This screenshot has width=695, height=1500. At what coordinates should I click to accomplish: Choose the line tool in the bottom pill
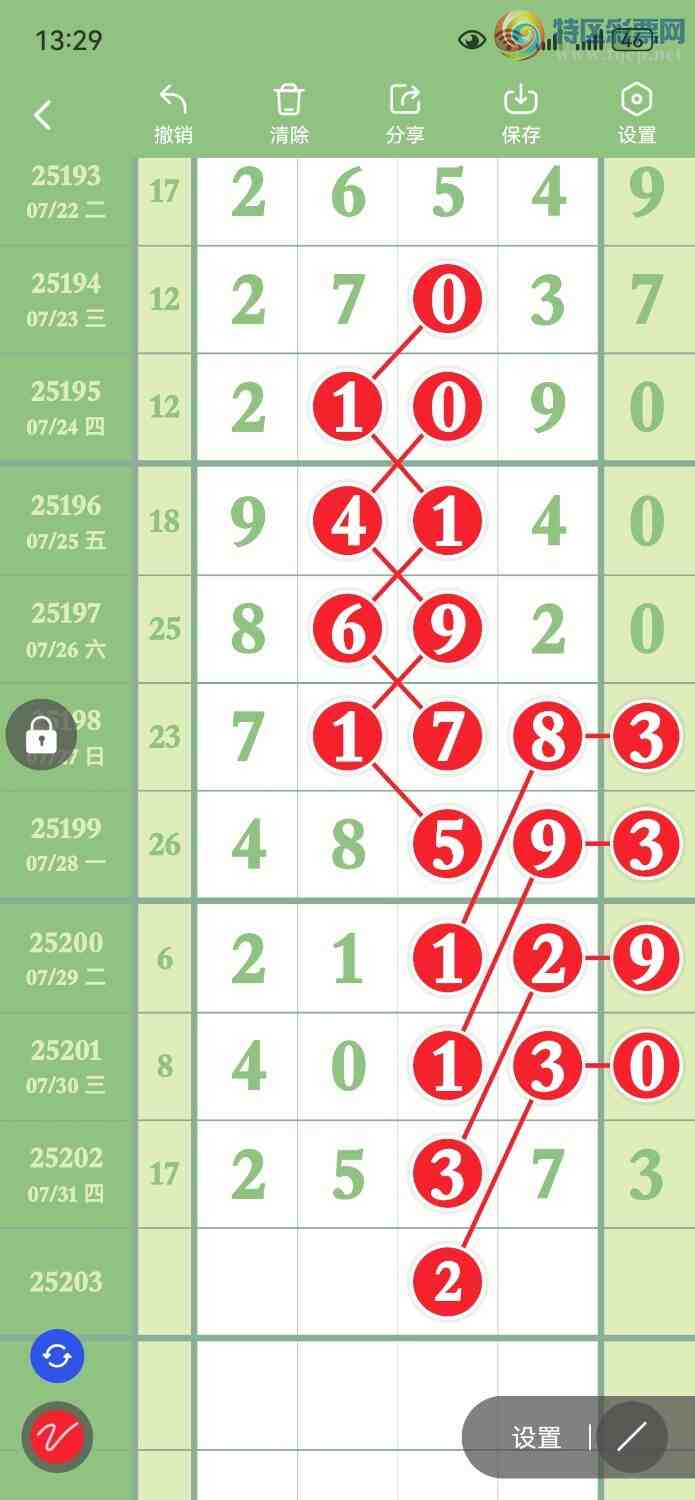click(x=632, y=1438)
